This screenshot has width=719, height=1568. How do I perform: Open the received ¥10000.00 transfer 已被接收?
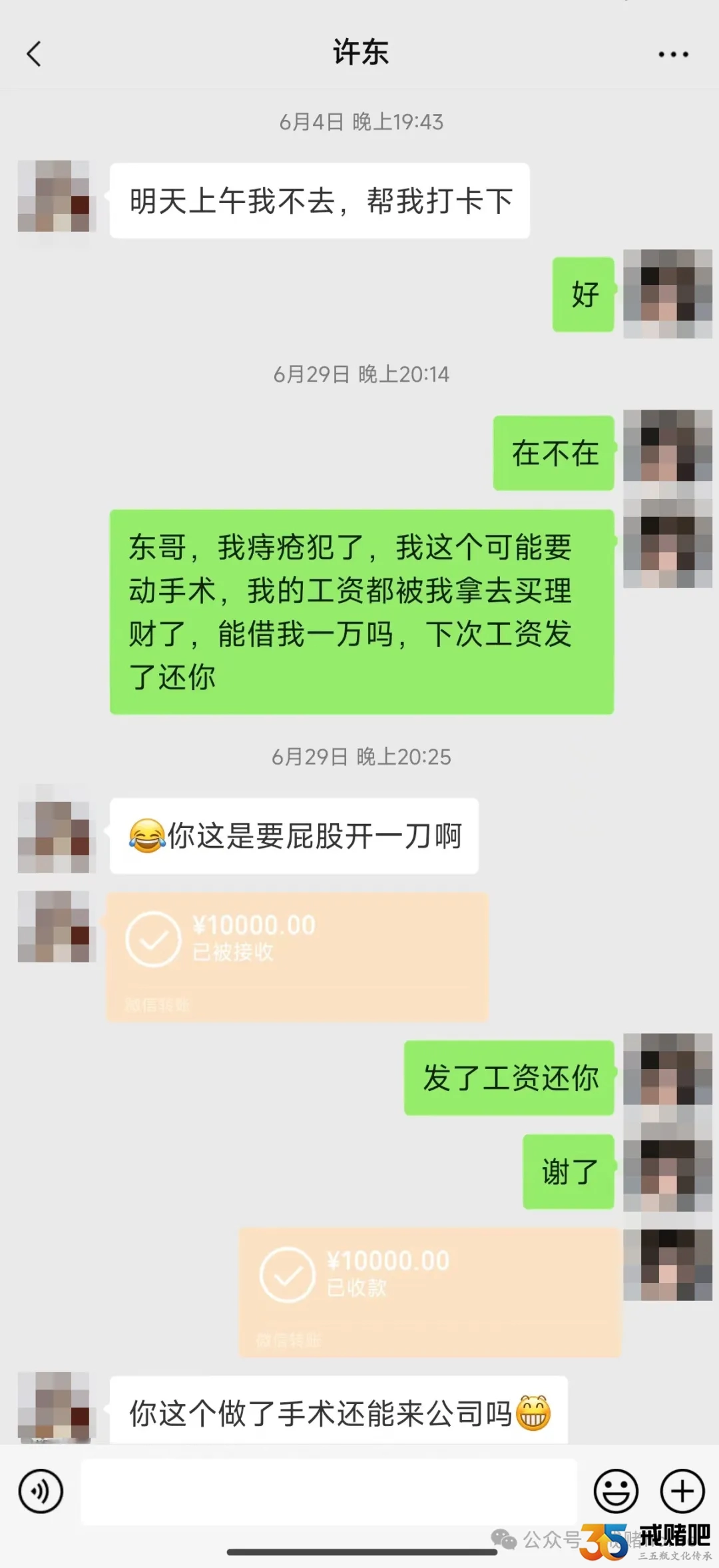click(x=297, y=957)
